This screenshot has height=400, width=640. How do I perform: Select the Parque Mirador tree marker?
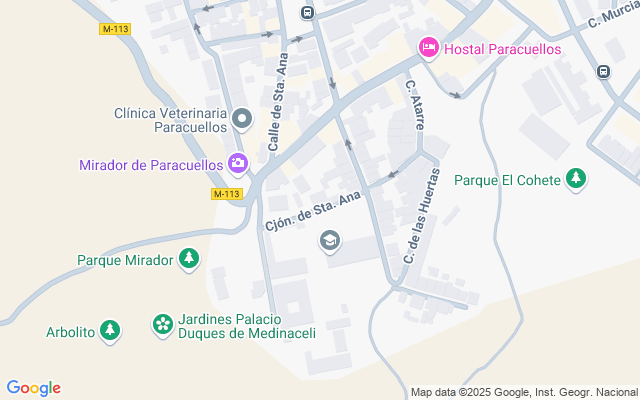click(188, 260)
